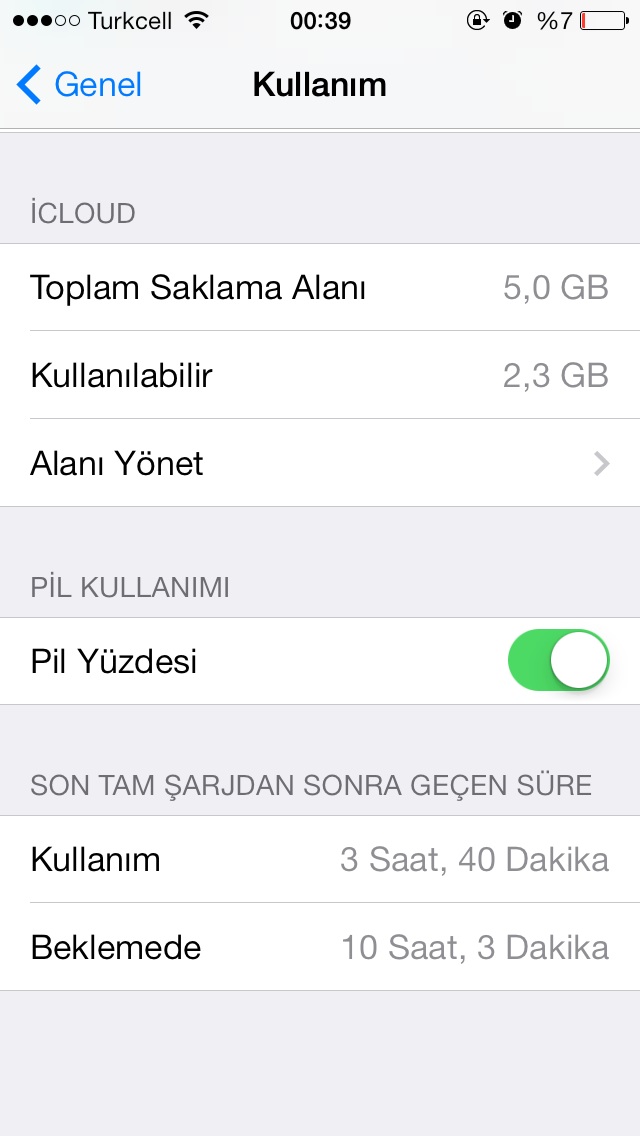
Task: Open the Alanı Yönet row
Action: coord(320,463)
